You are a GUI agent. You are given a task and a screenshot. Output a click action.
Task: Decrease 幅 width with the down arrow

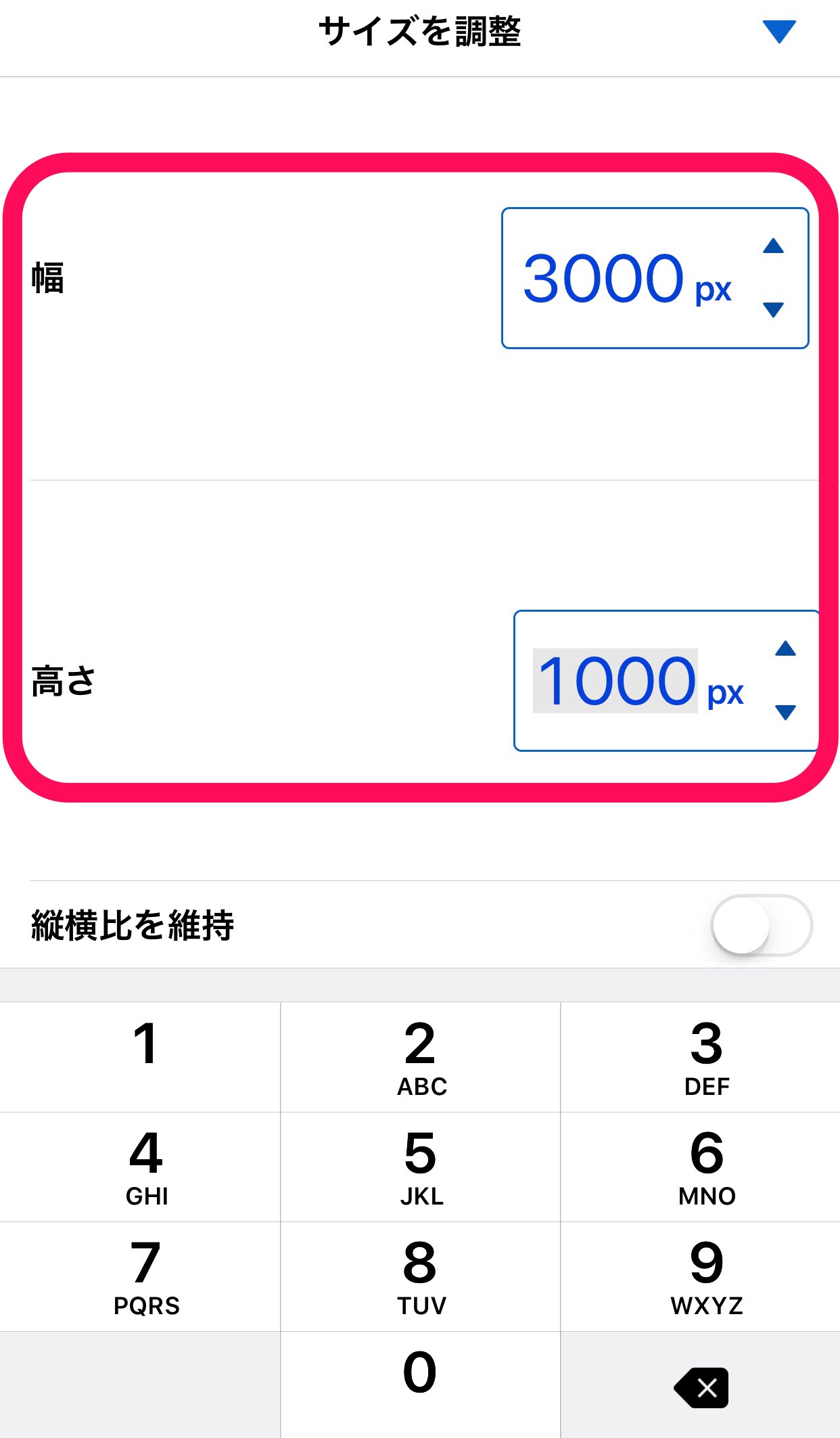[x=773, y=310]
